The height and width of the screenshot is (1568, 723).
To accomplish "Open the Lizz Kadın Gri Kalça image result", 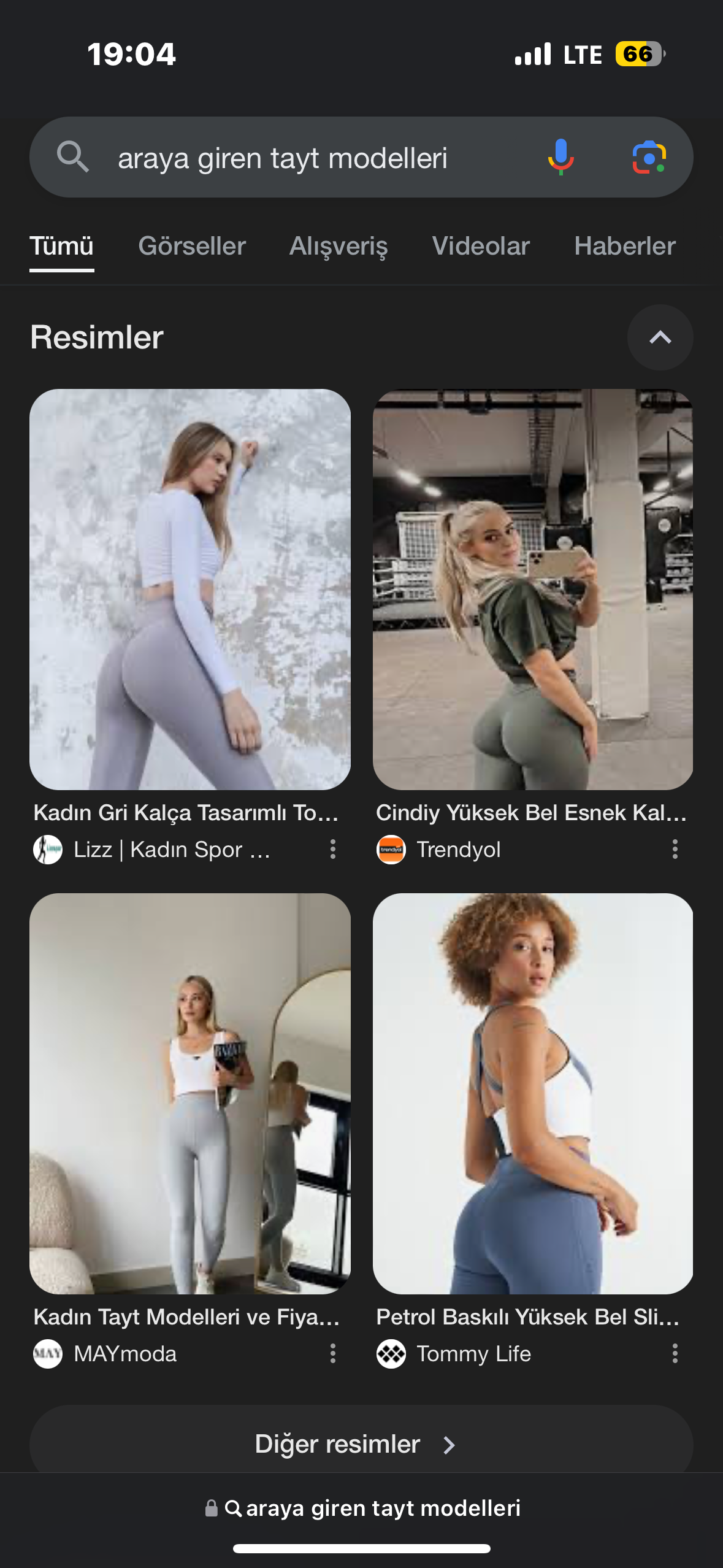I will (190, 589).
